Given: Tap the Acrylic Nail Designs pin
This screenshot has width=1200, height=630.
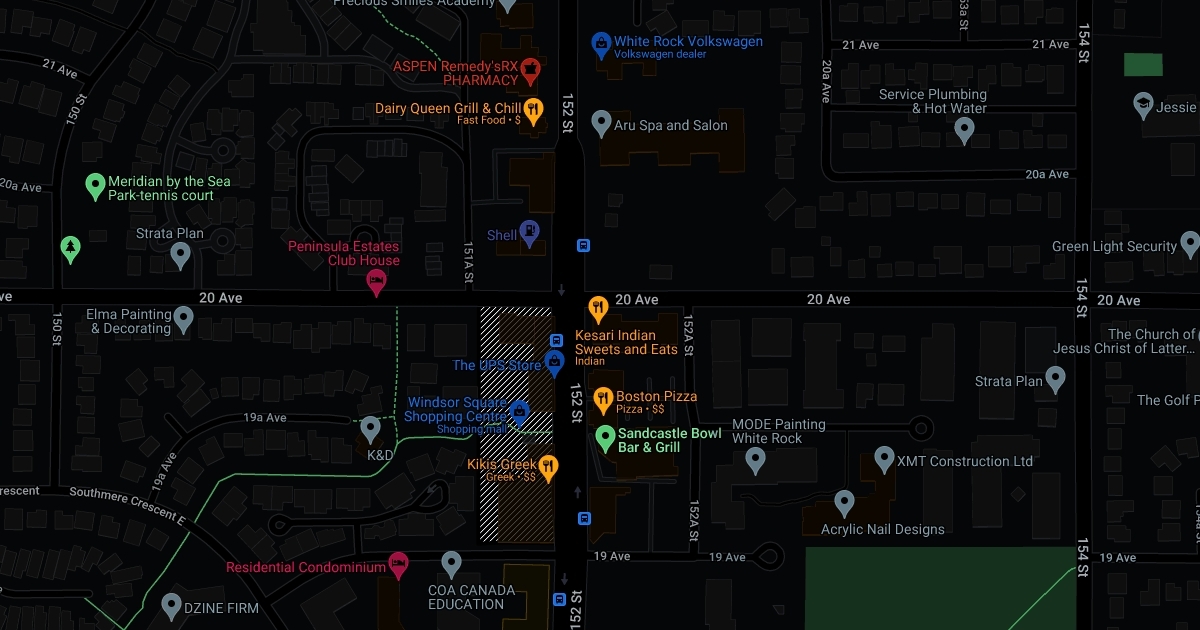Looking at the screenshot, I should point(845,502).
